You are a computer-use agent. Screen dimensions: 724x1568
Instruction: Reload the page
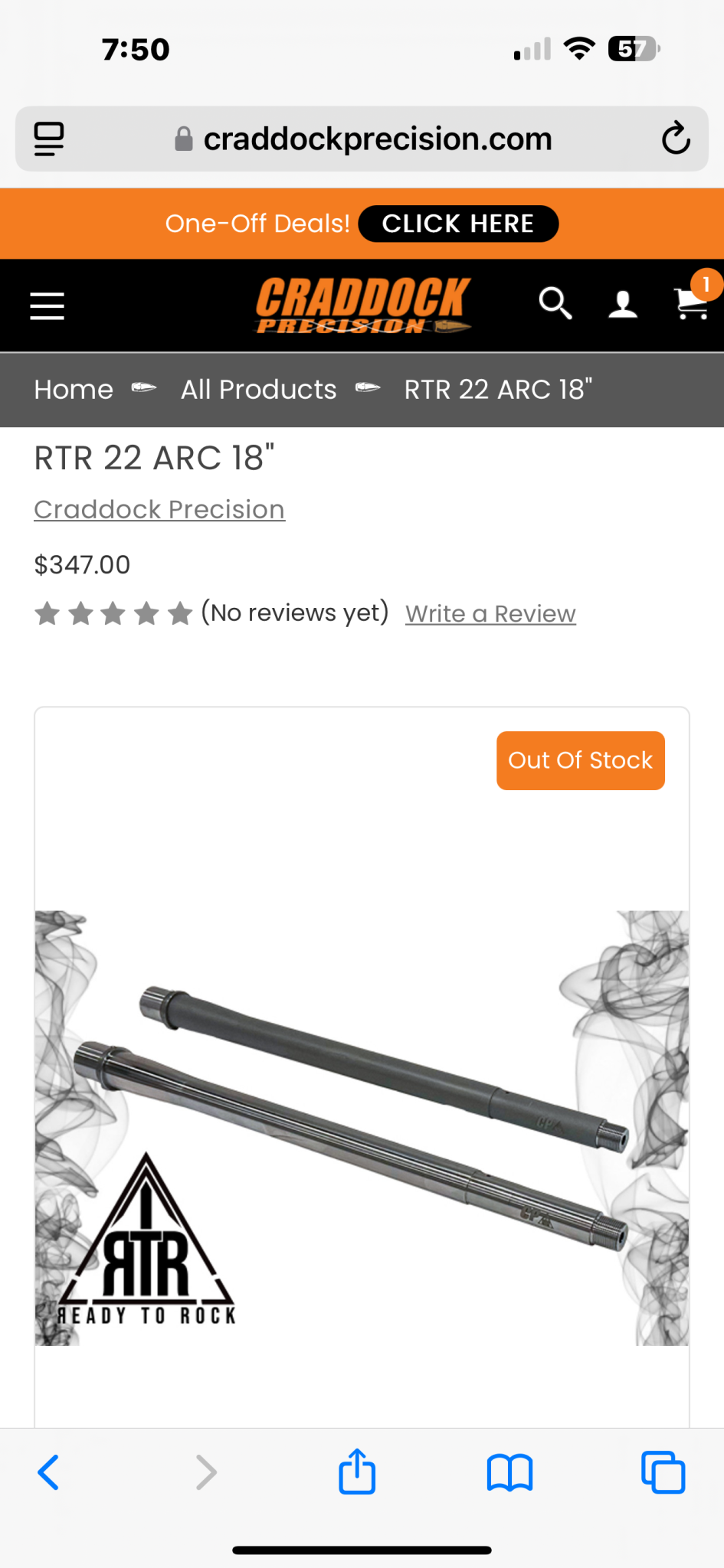tap(676, 139)
